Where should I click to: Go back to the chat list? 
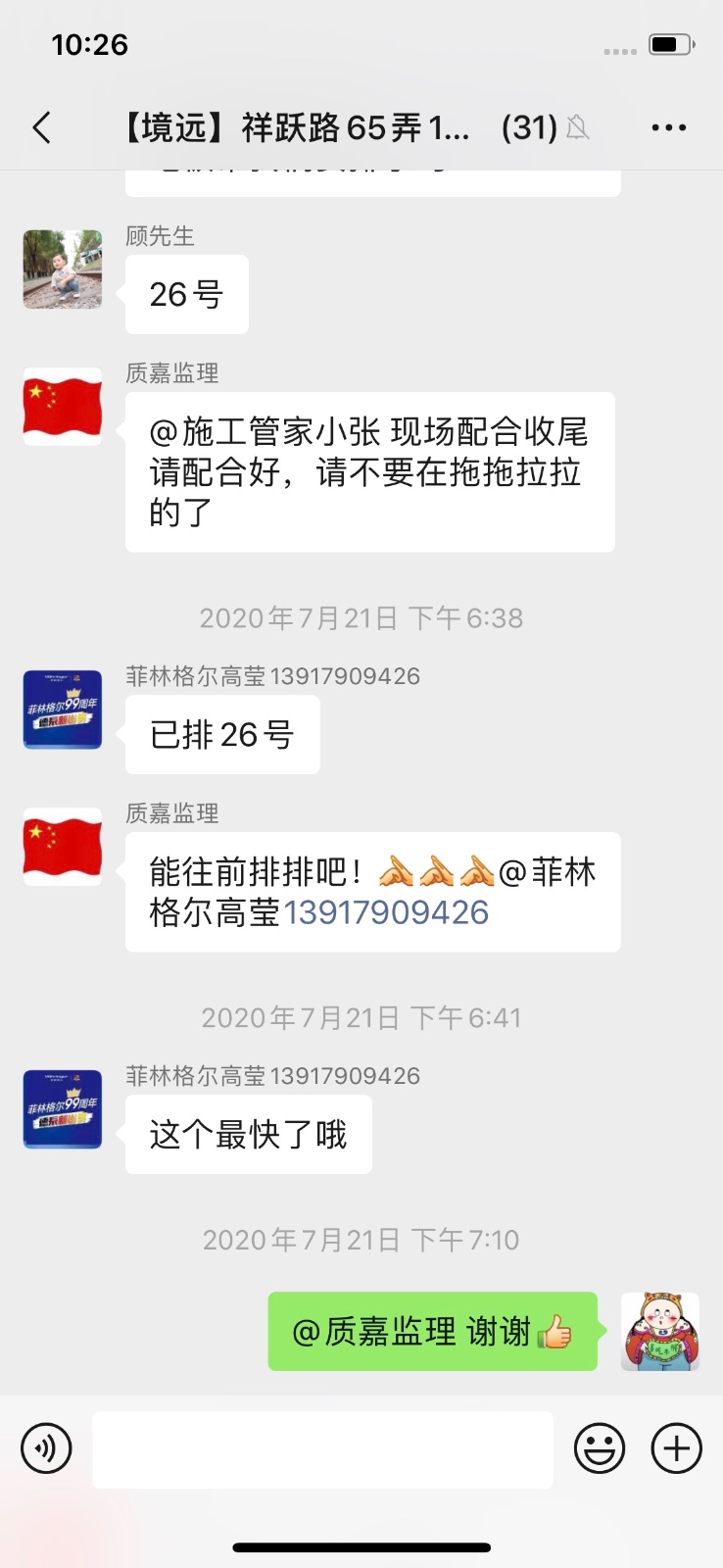click(41, 127)
